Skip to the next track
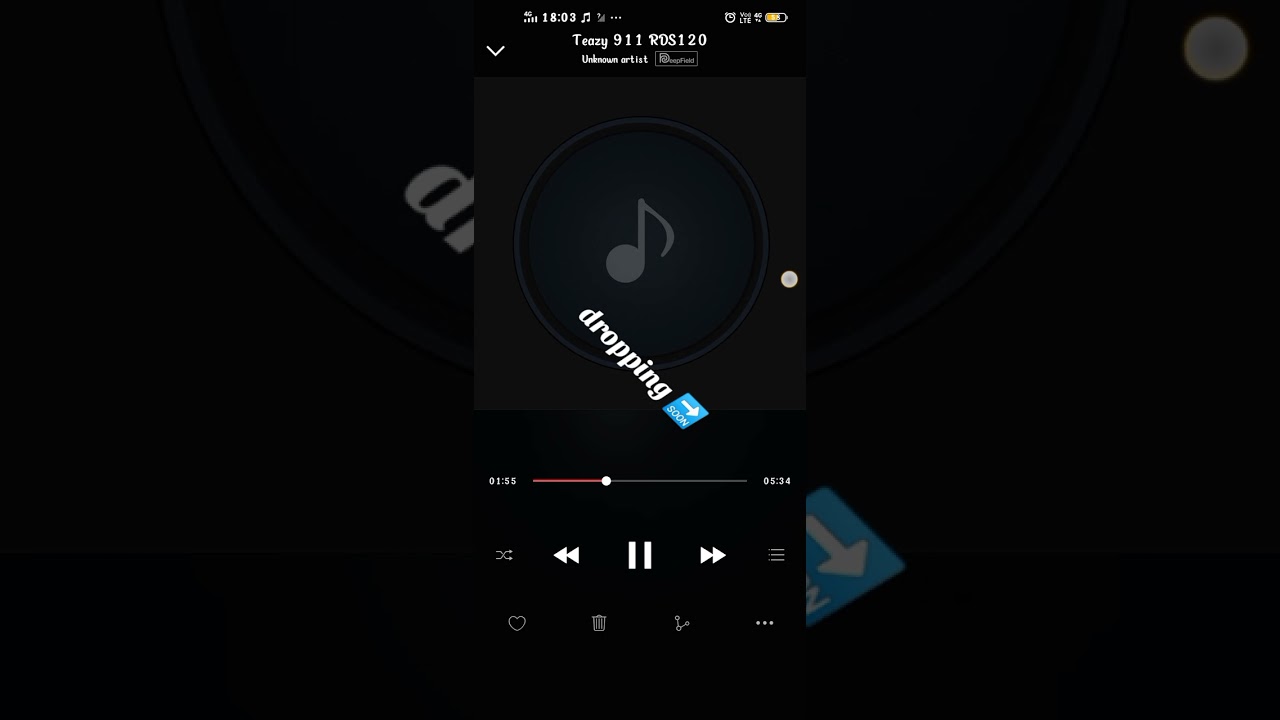Screen dimensions: 1280x720 point(712,555)
